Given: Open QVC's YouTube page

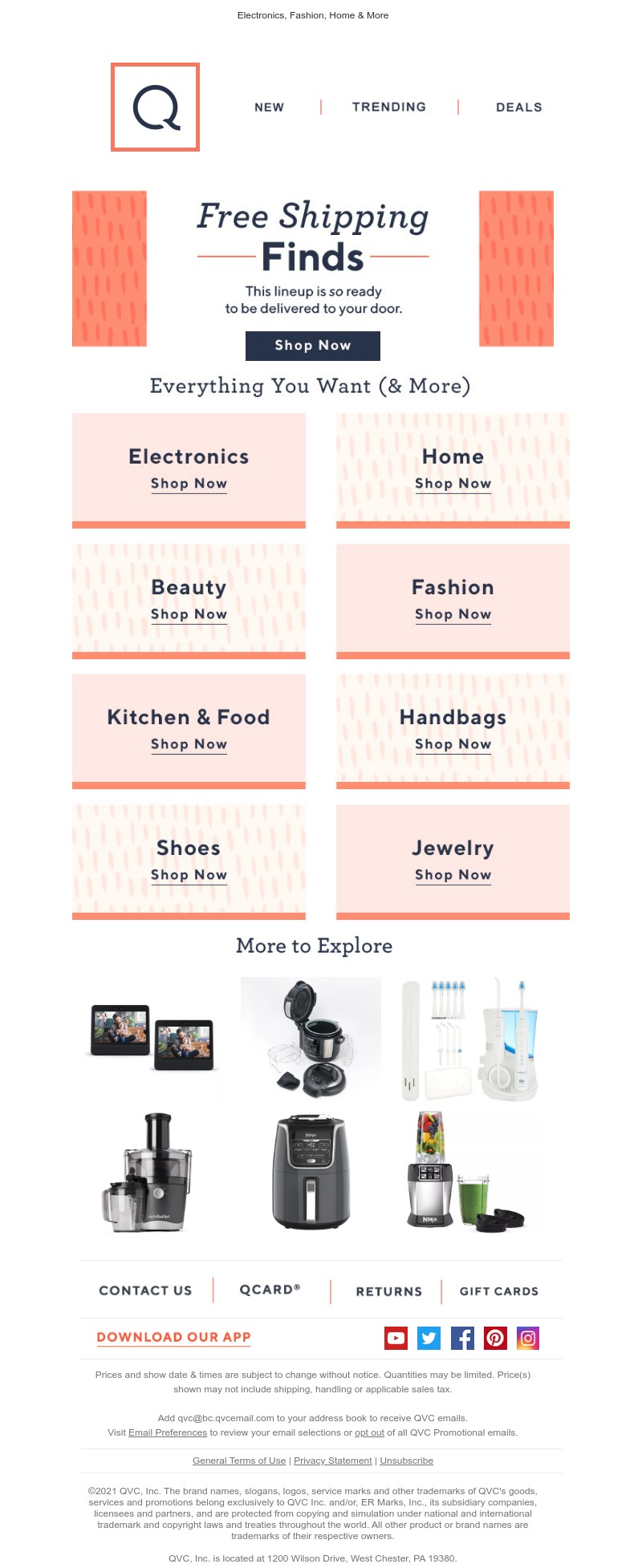Looking at the screenshot, I should pos(396,1338).
